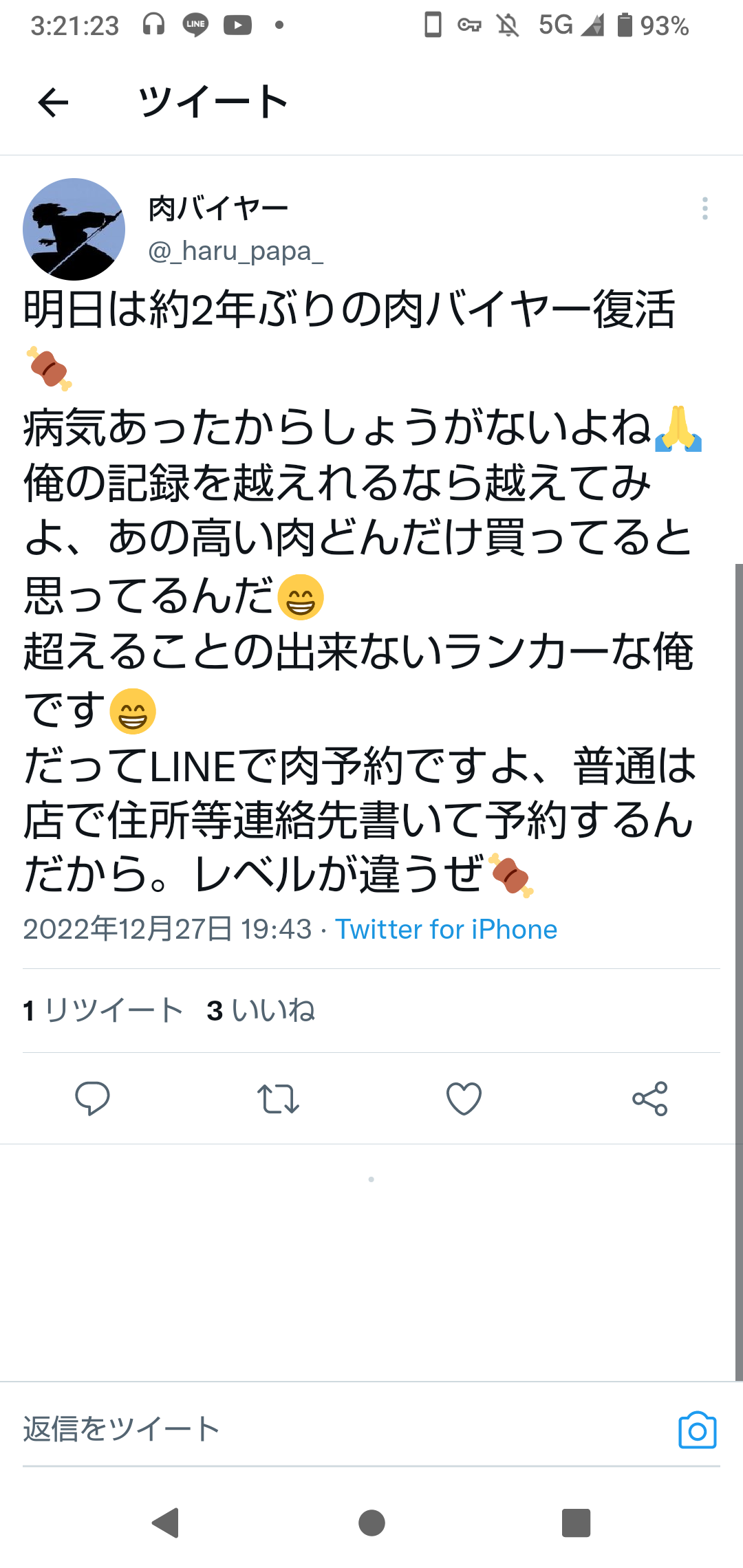Open the Twitter for iPhone link
Image resolution: width=743 pixels, height=1568 pixels.
(446, 929)
